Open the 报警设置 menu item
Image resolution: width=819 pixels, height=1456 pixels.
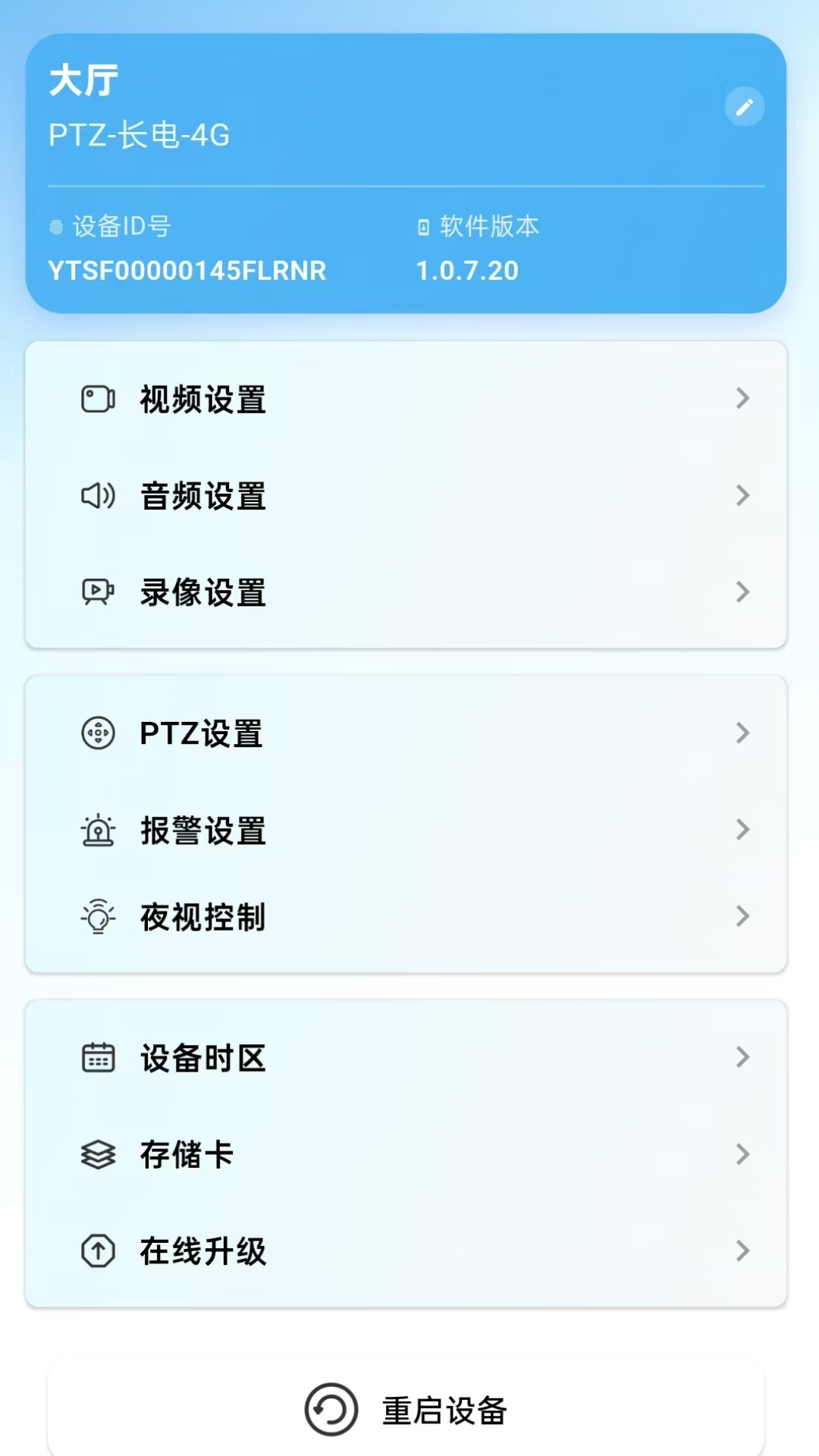coord(201,831)
